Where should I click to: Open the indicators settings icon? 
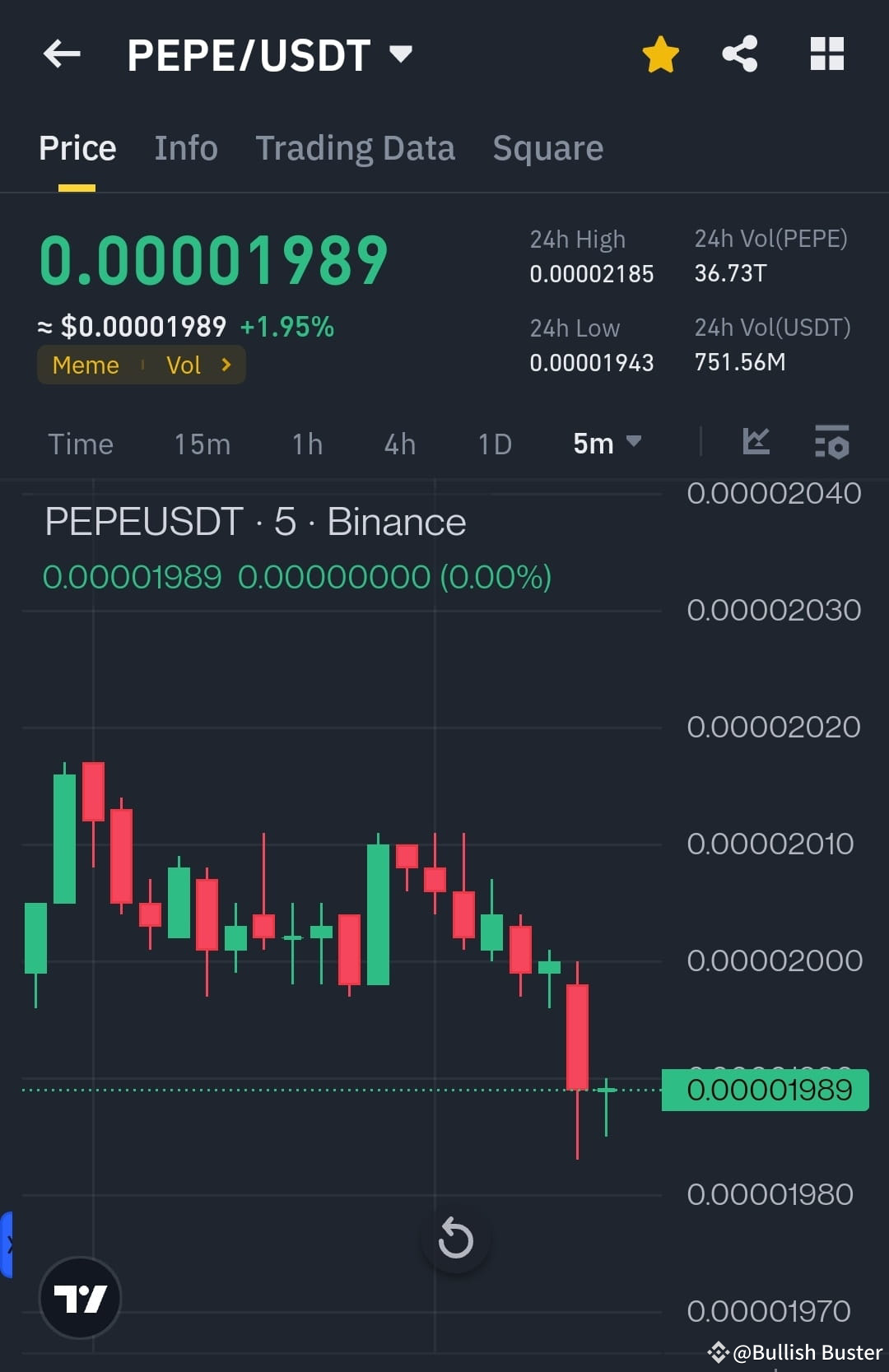point(832,443)
